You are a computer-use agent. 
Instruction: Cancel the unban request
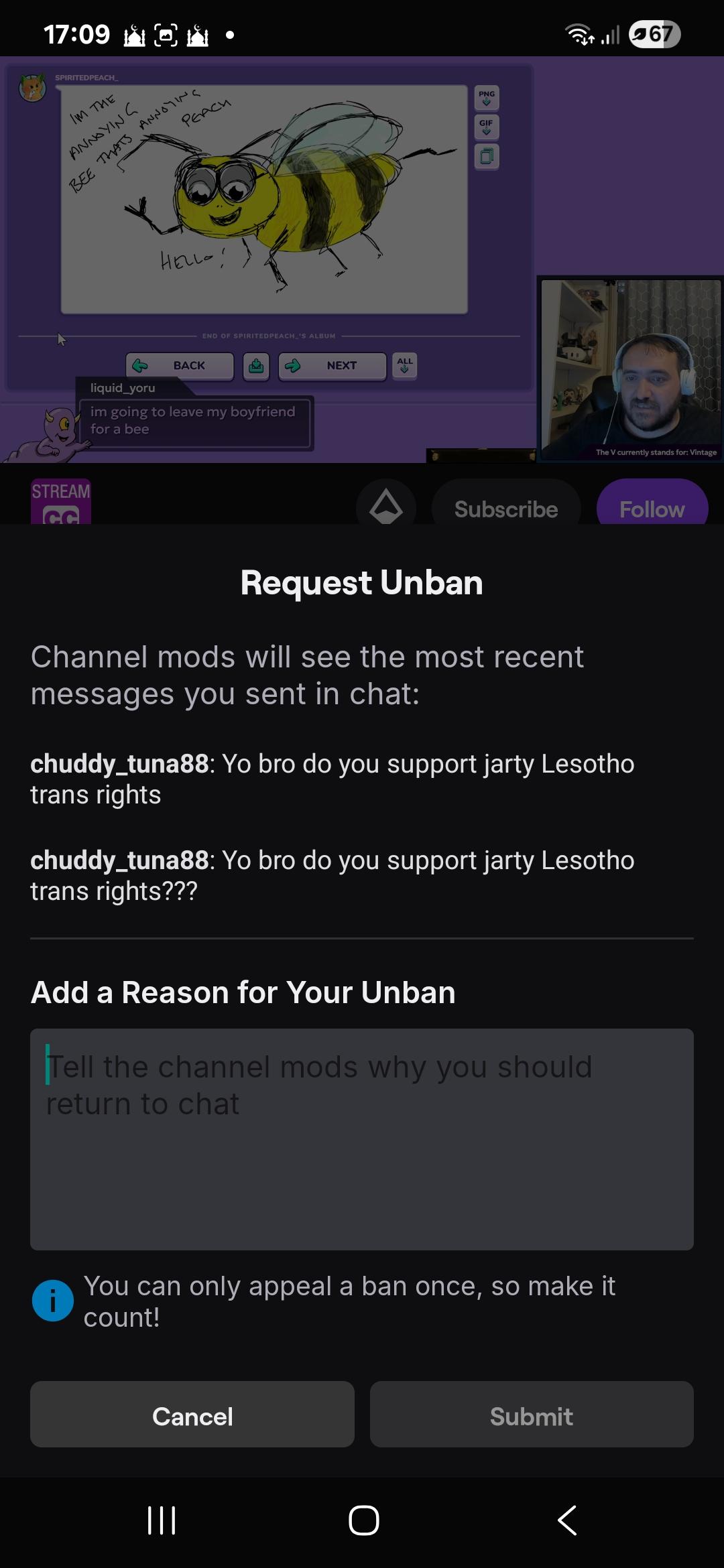pos(192,1416)
